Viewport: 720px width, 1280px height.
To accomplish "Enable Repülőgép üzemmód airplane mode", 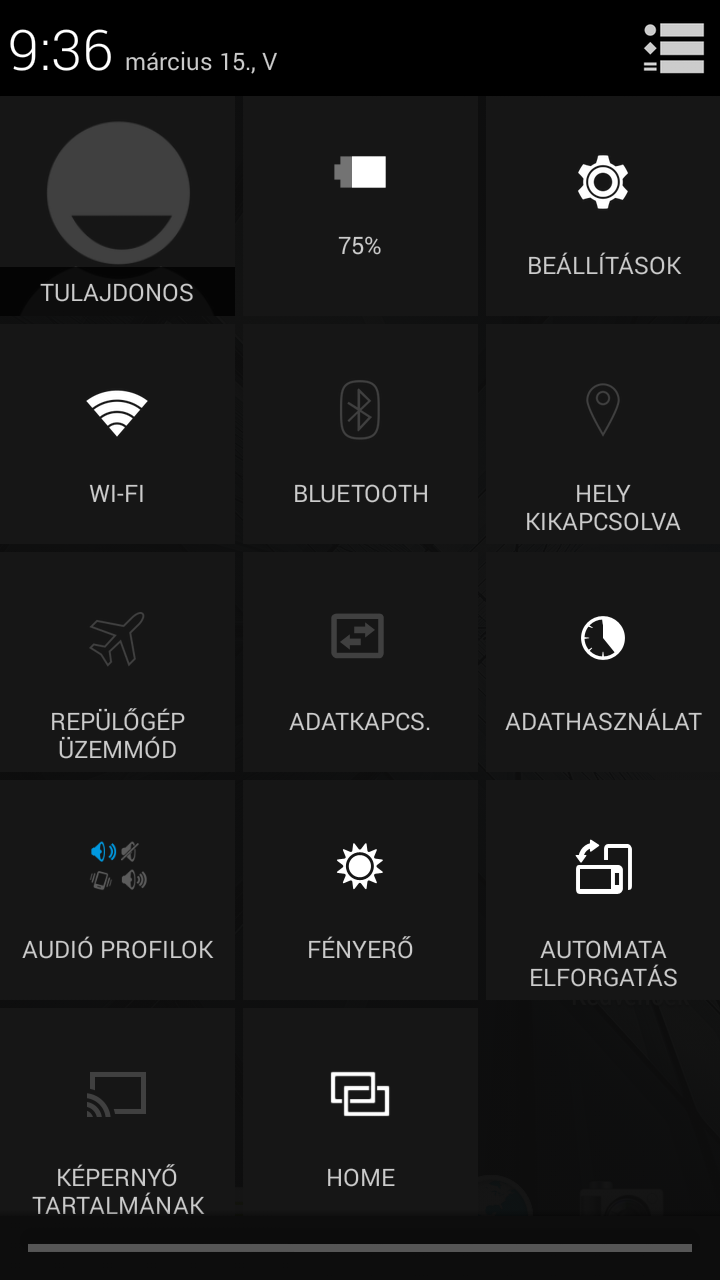I will coord(117,662).
